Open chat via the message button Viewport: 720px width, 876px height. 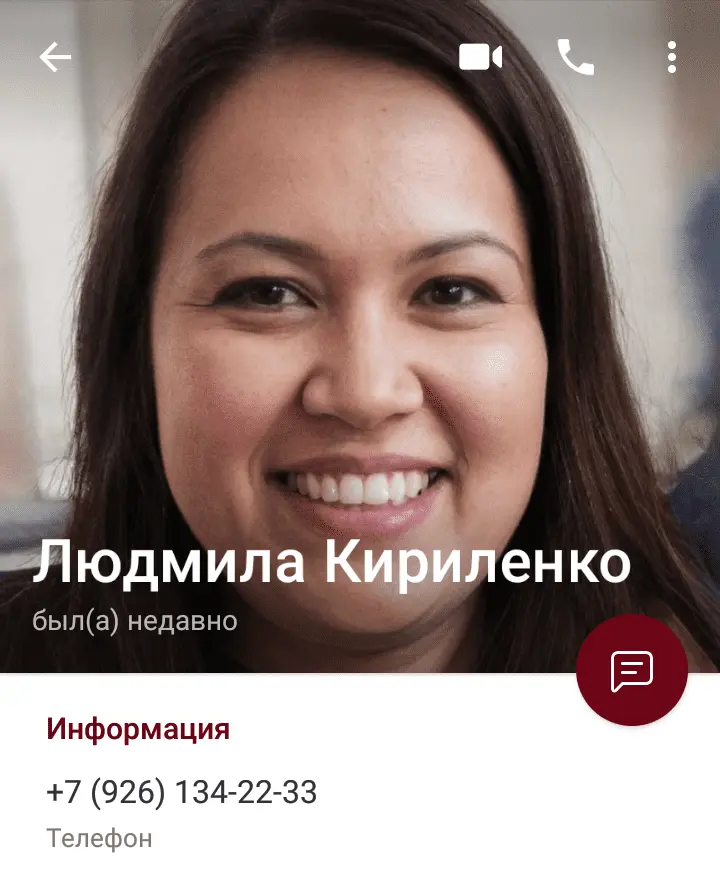pos(632,670)
